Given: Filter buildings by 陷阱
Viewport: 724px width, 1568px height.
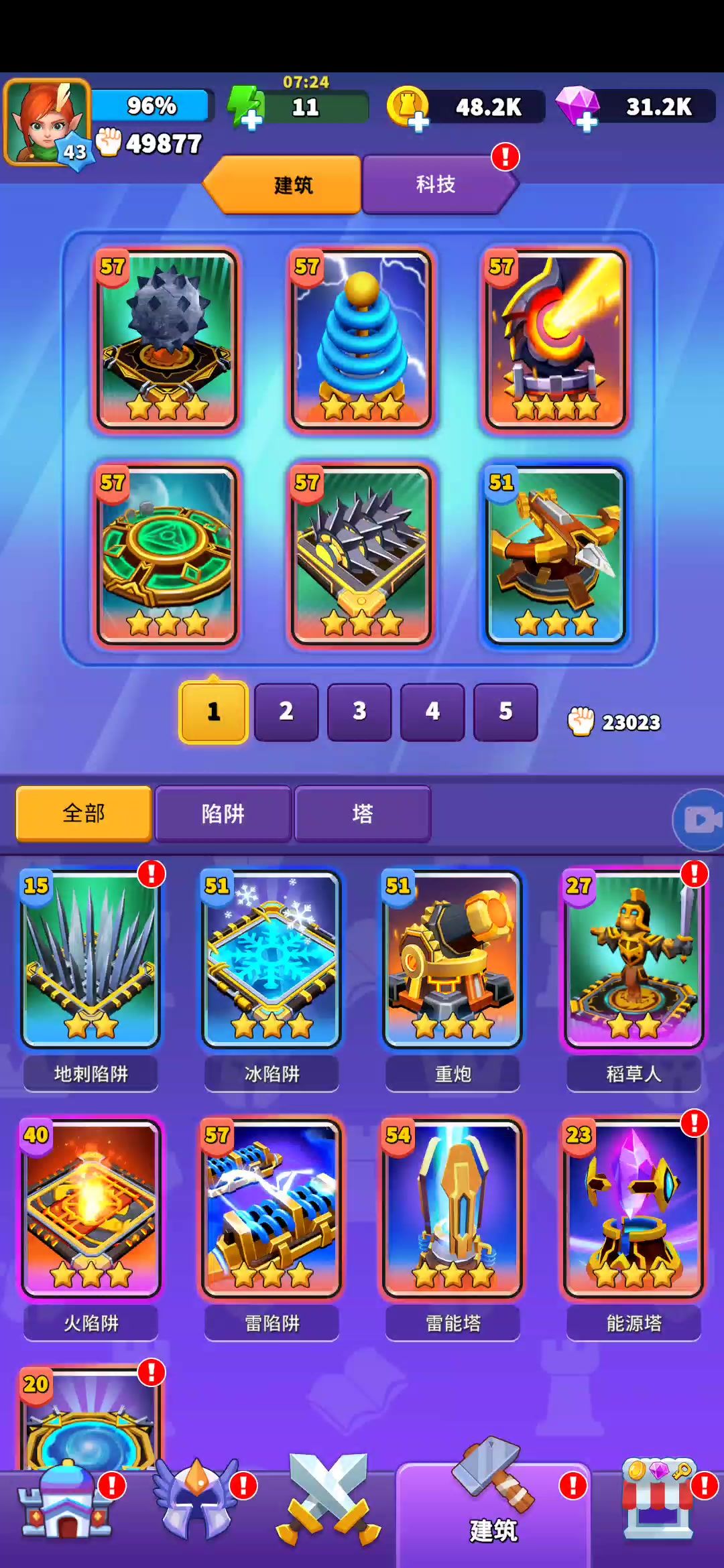Looking at the screenshot, I should pos(223,813).
